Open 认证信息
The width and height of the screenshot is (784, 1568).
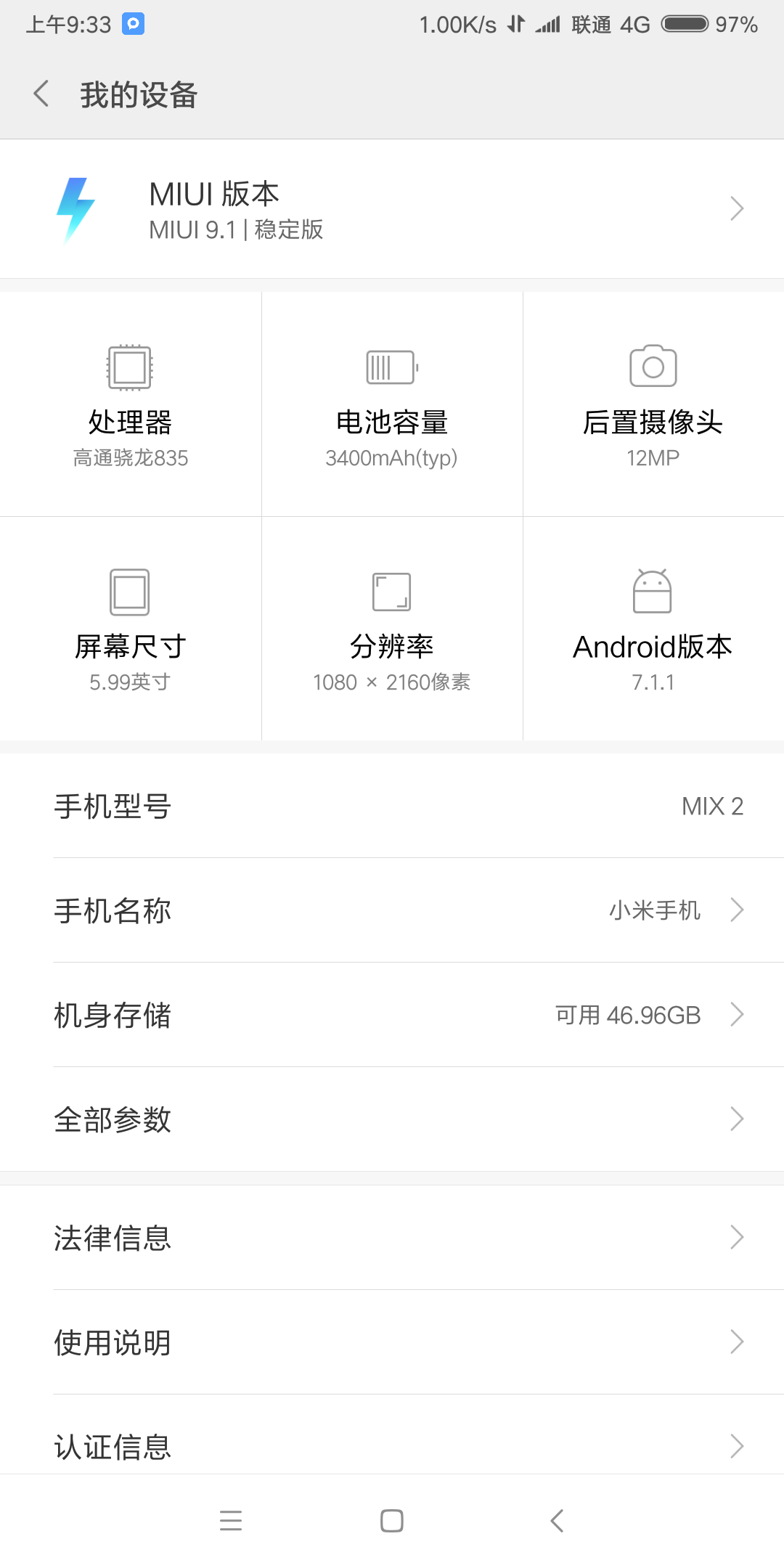pos(392,1445)
